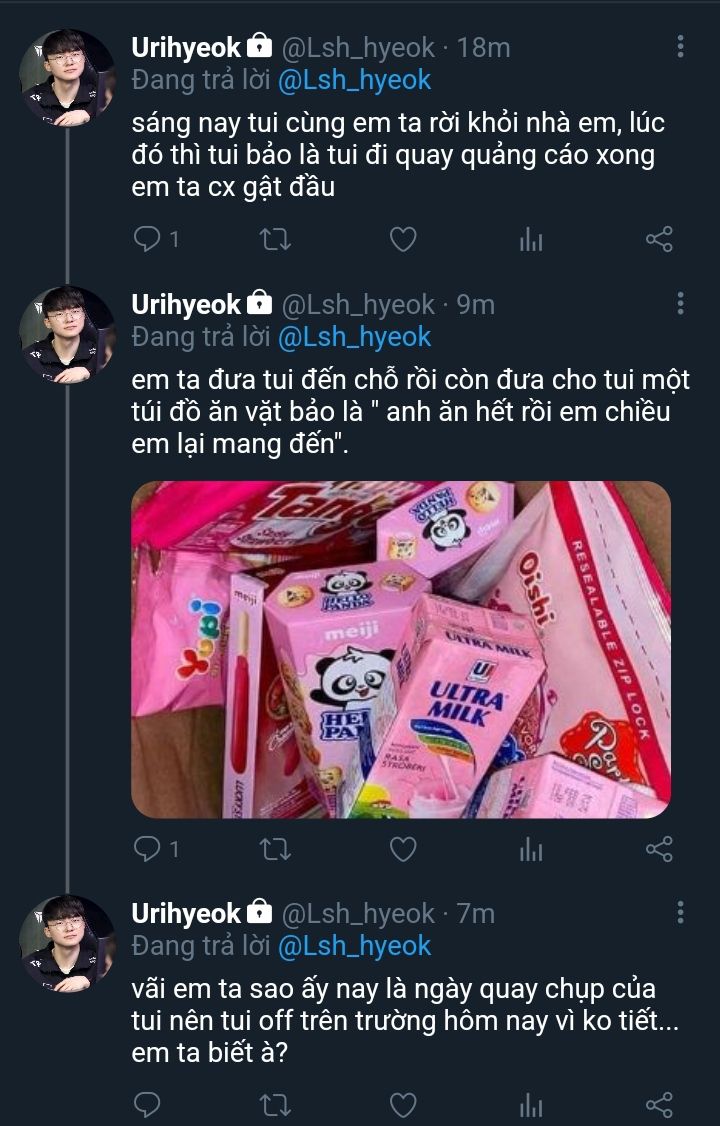Viewport: 720px width, 1126px height.
Task: Like the 9m tweet with snack photo
Action: pyautogui.click(x=402, y=849)
